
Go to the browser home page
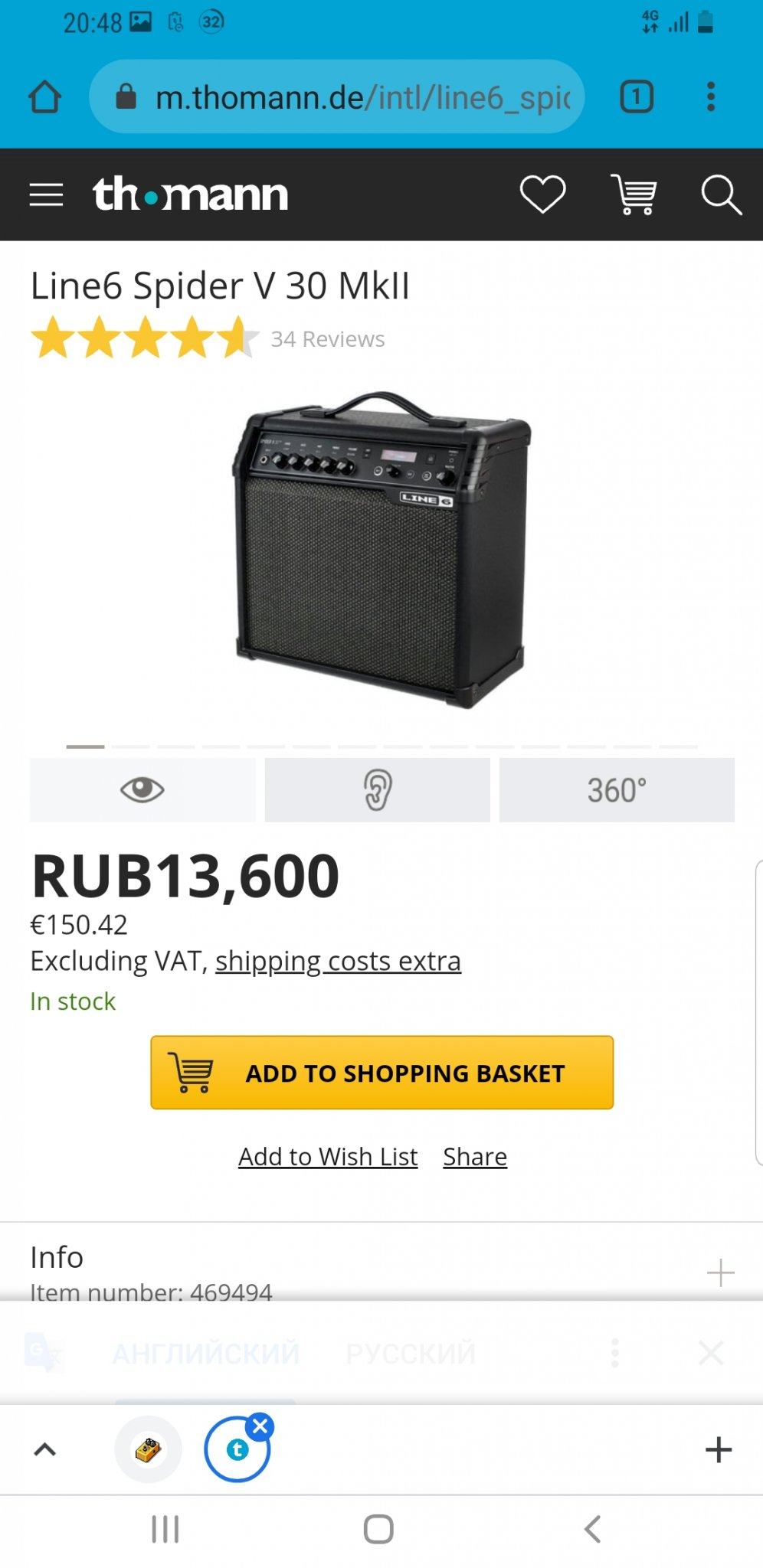[x=44, y=97]
